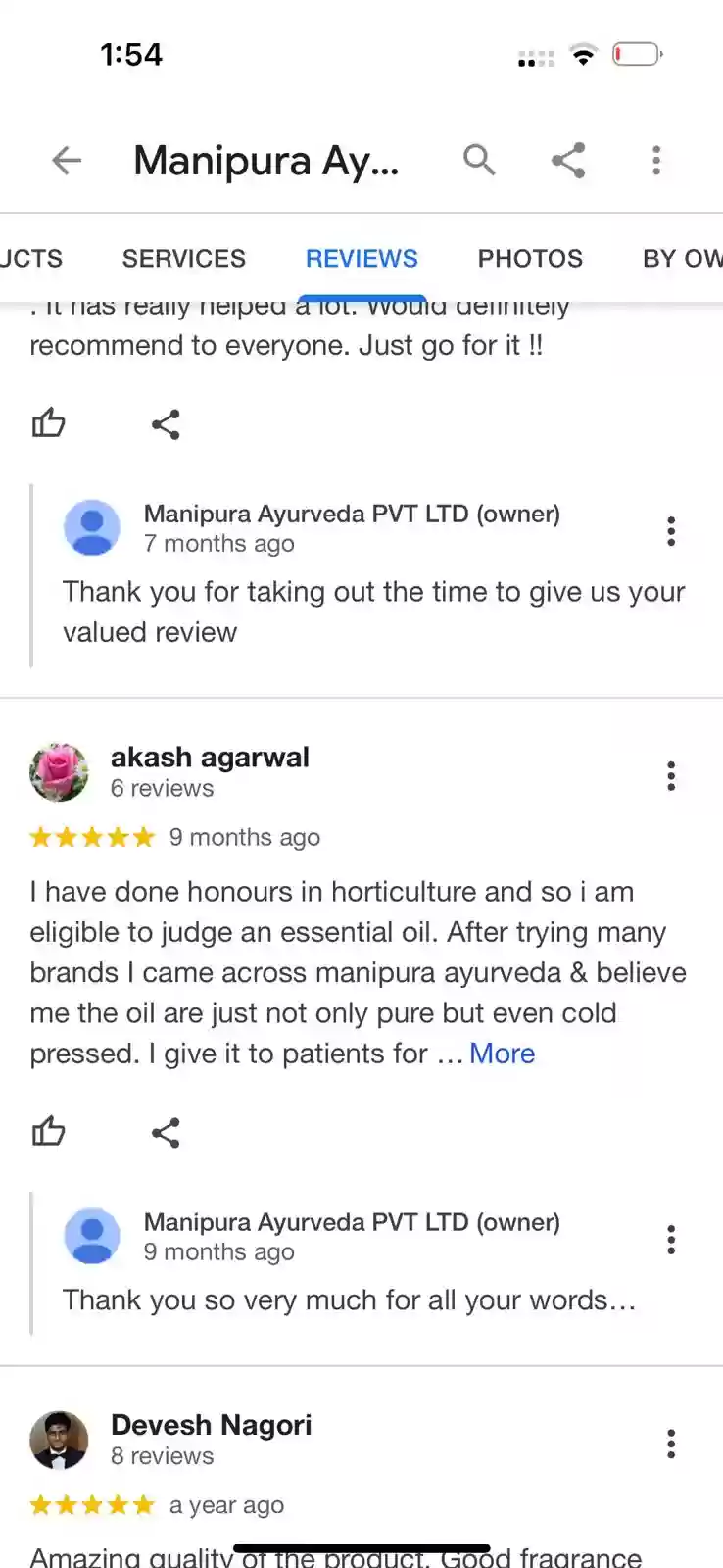Open options for owner reply 7 months ago
The width and height of the screenshot is (723, 1568).
(671, 531)
